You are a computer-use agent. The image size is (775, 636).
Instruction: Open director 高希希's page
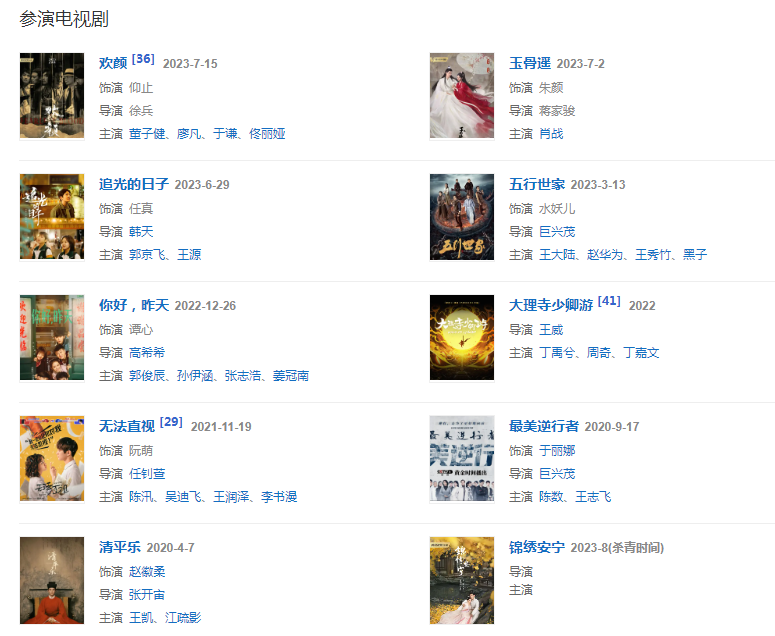coord(147,352)
